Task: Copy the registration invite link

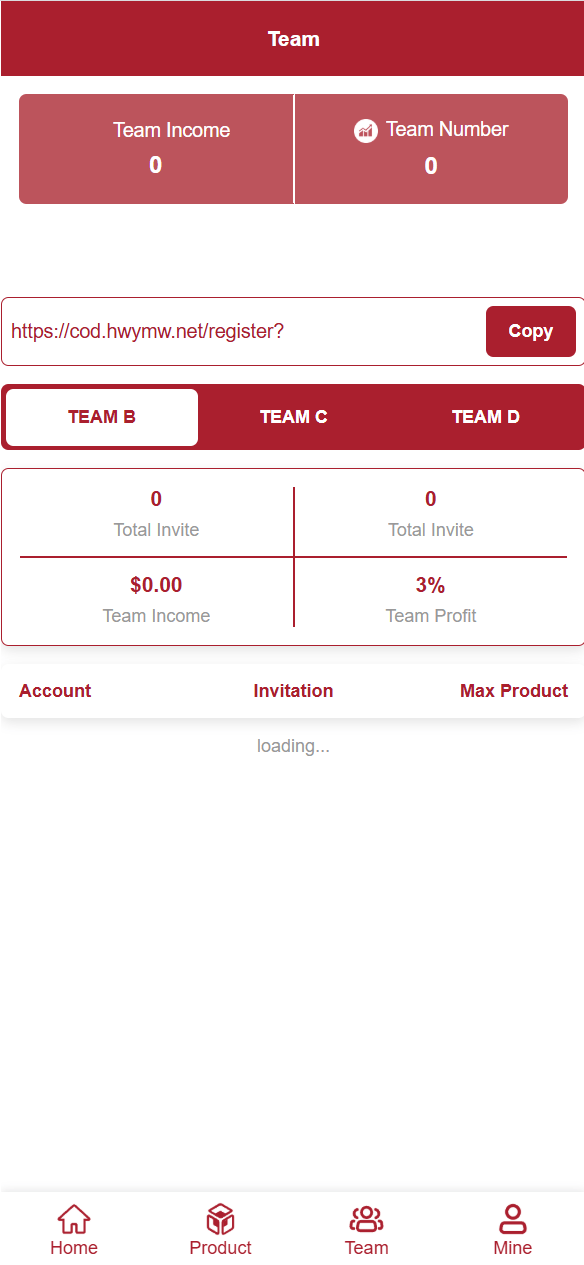Action: coord(530,331)
